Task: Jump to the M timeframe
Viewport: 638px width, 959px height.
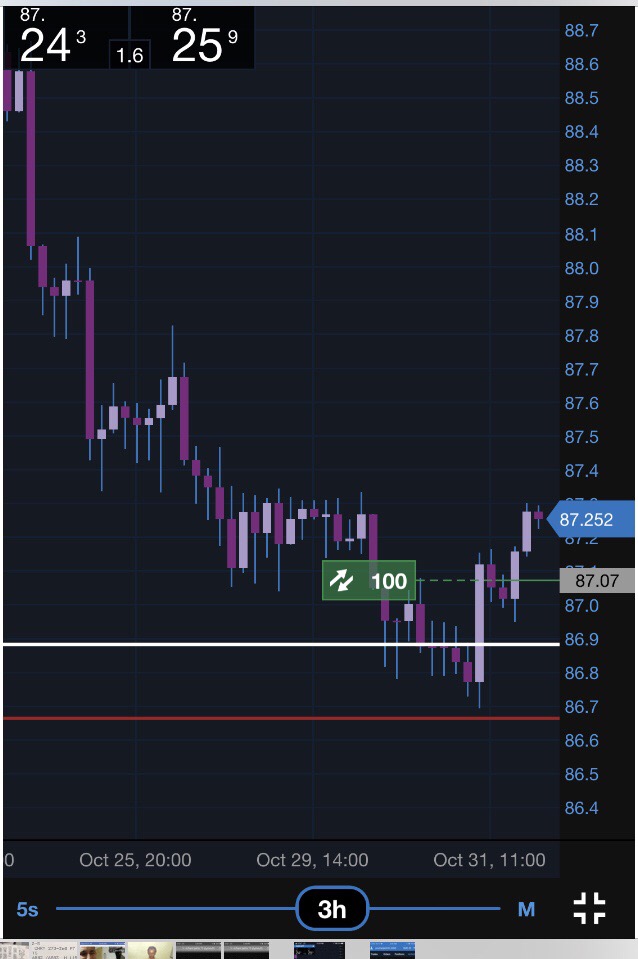Action: pos(526,909)
